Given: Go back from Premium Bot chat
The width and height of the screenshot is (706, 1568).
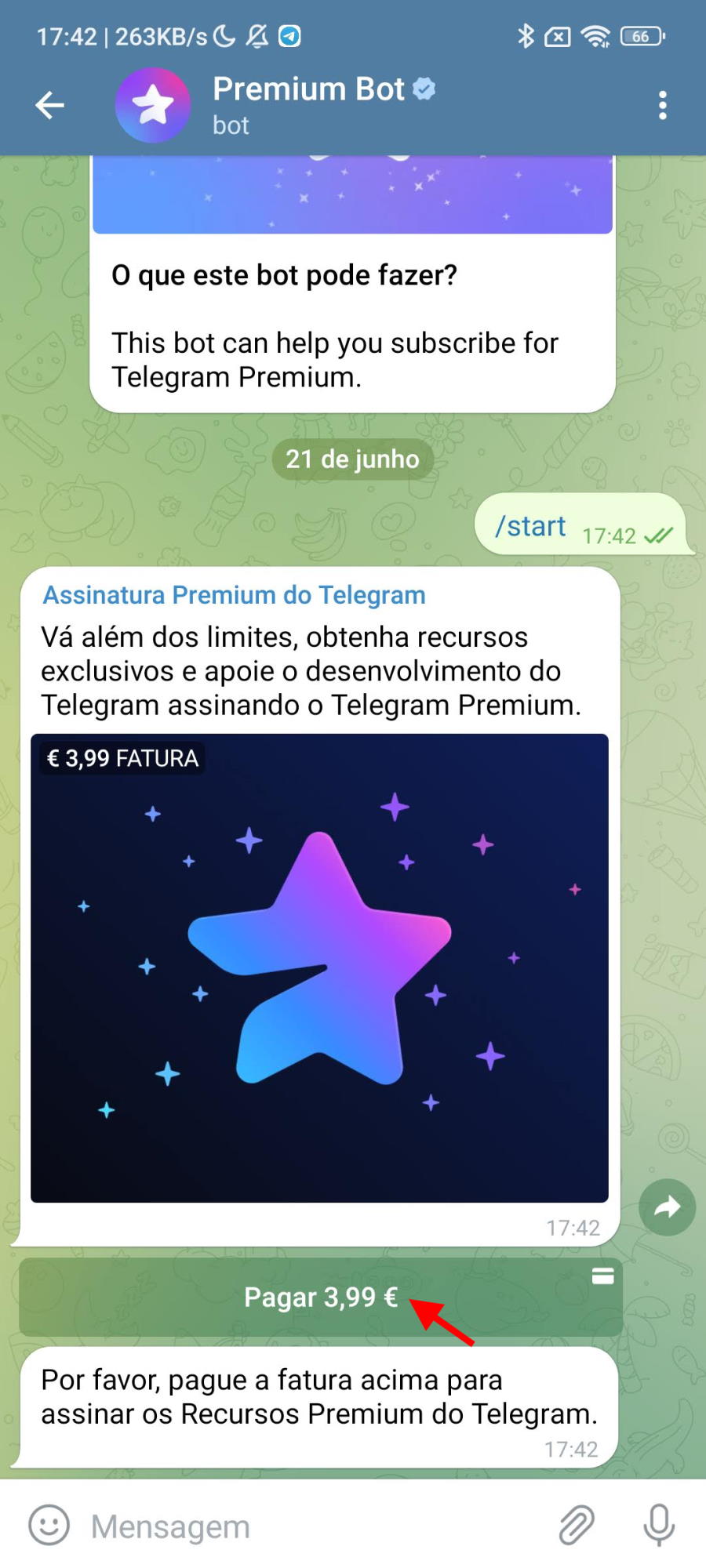Looking at the screenshot, I should [49, 105].
